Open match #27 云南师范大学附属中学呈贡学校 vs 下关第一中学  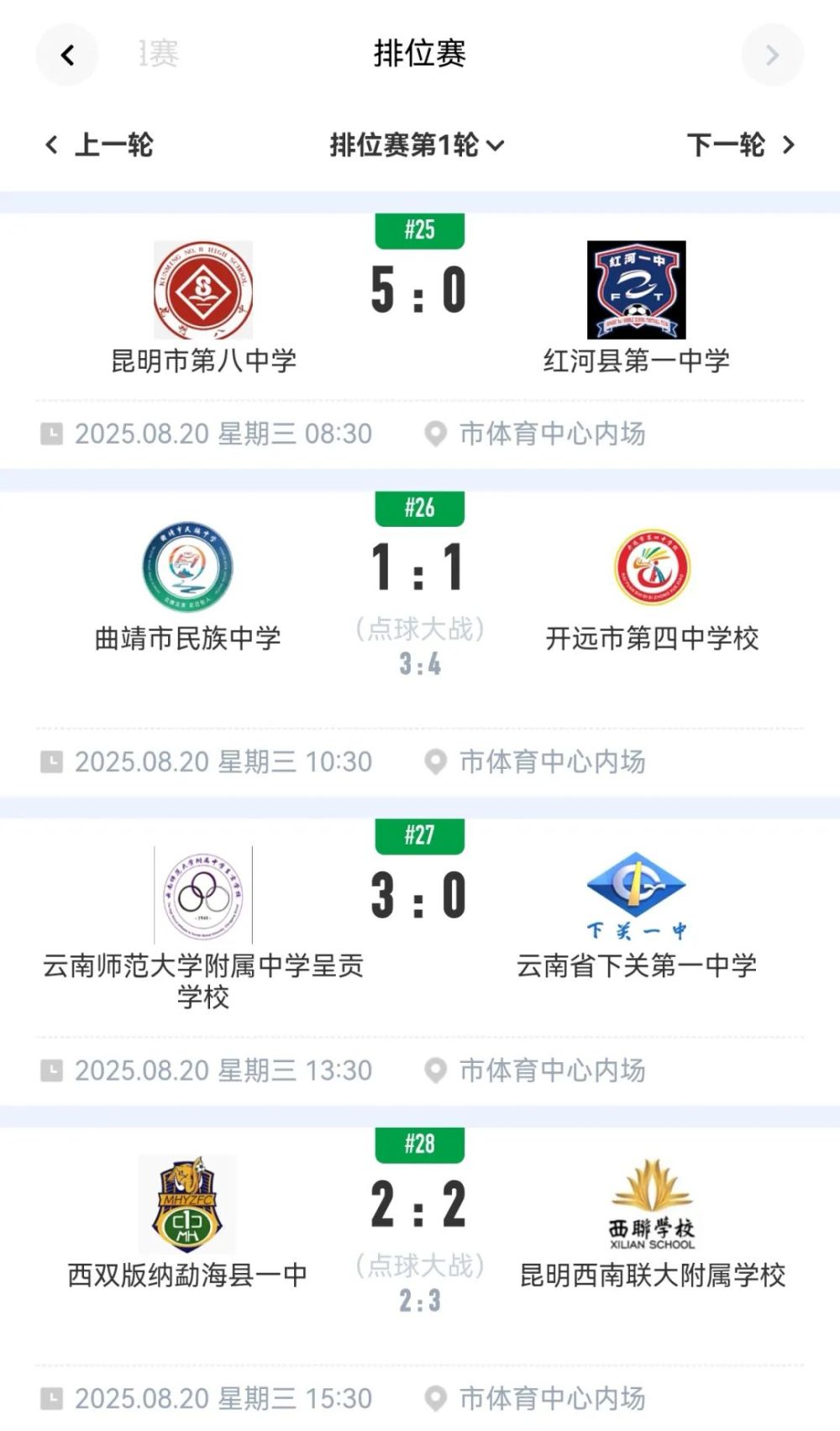pos(419,897)
